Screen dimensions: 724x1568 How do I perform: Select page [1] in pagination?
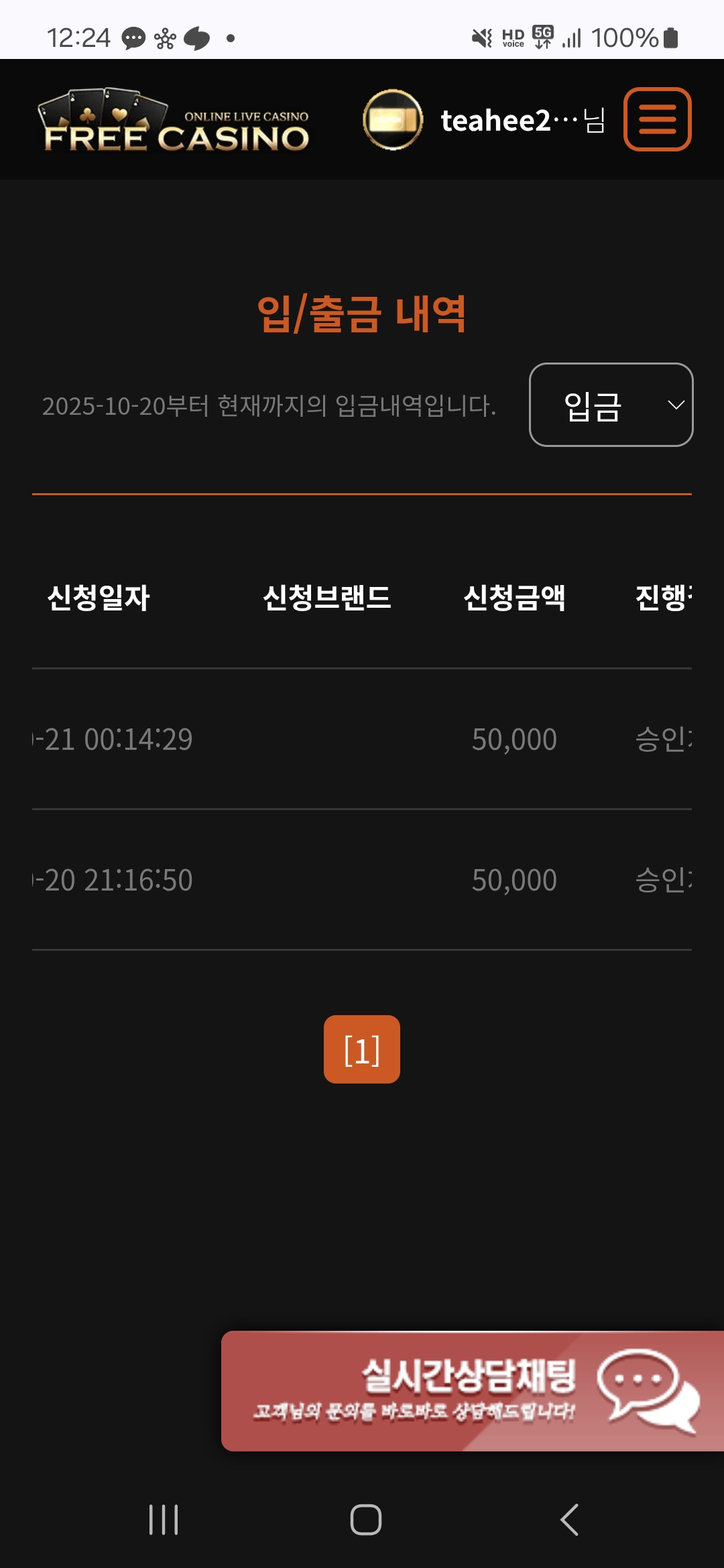click(x=361, y=1049)
